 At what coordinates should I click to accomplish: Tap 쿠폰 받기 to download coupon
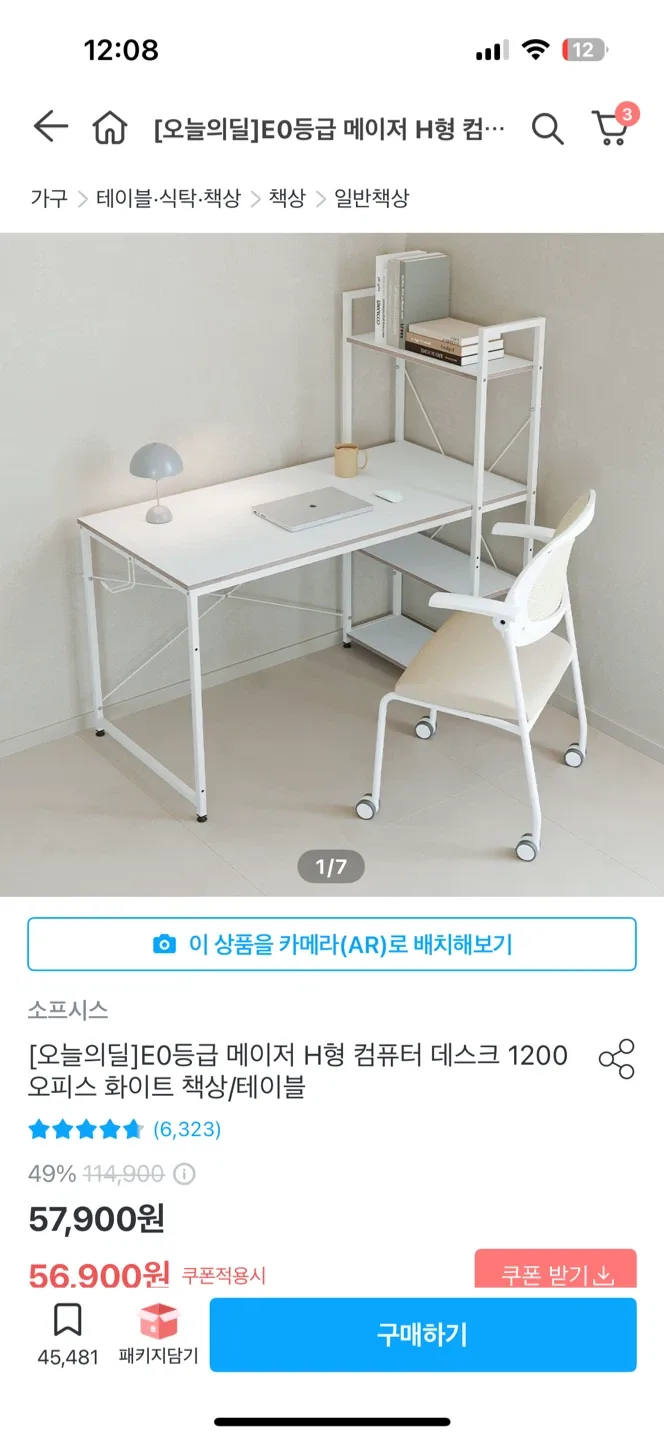click(555, 1275)
